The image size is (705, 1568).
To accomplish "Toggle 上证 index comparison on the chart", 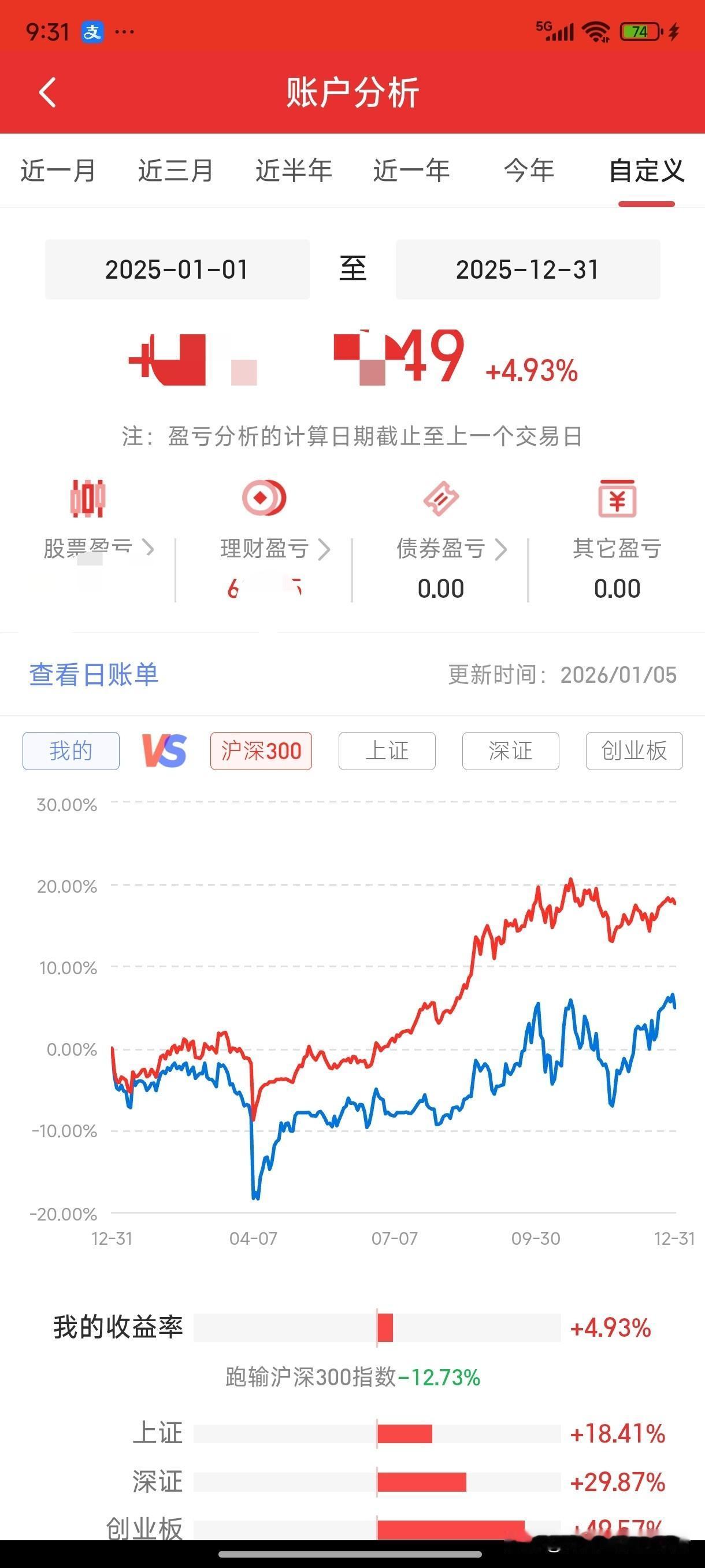I will pyautogui.click(x=387, y=750).
